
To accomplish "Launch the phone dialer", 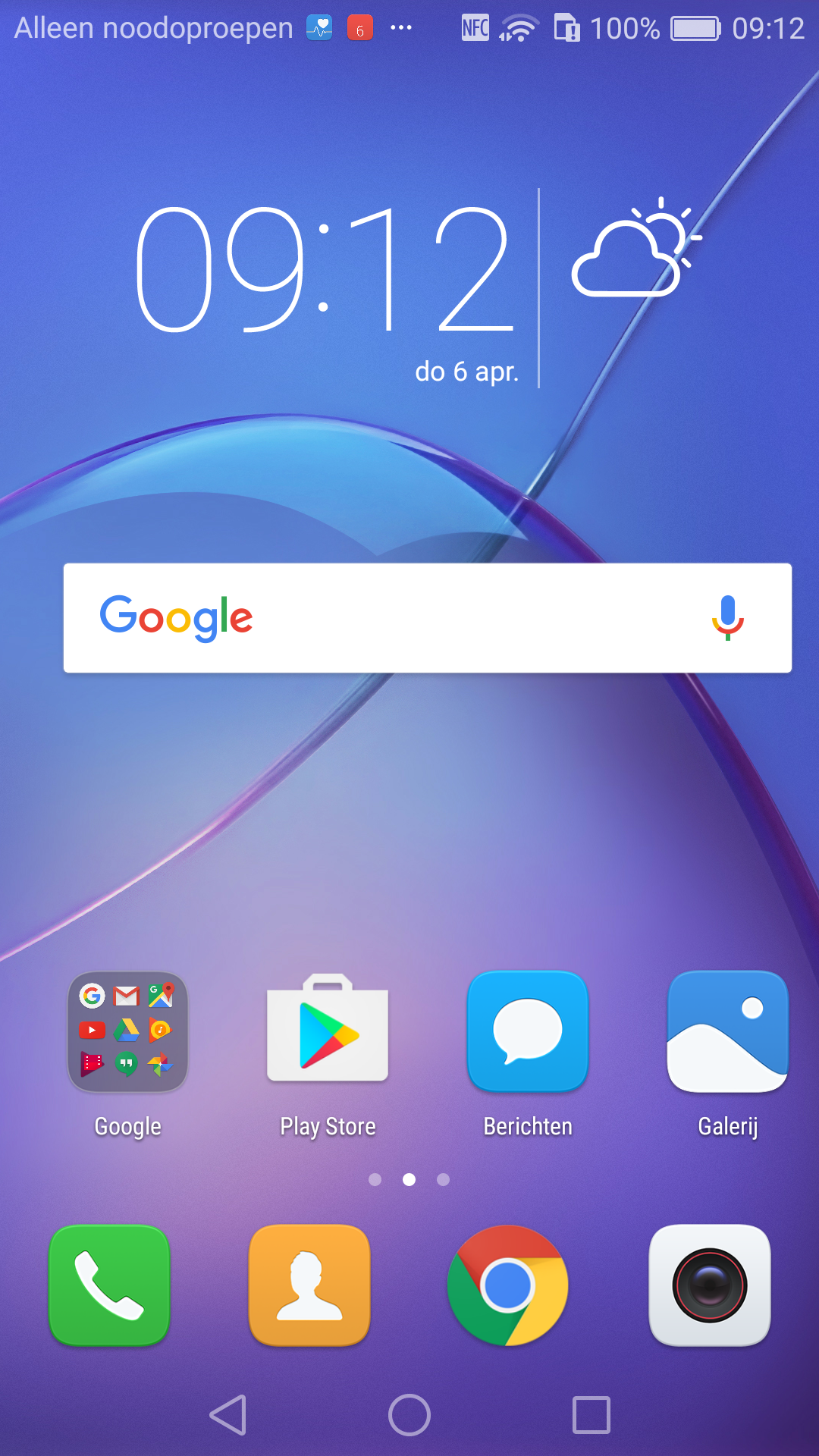I will [109, 1285].
